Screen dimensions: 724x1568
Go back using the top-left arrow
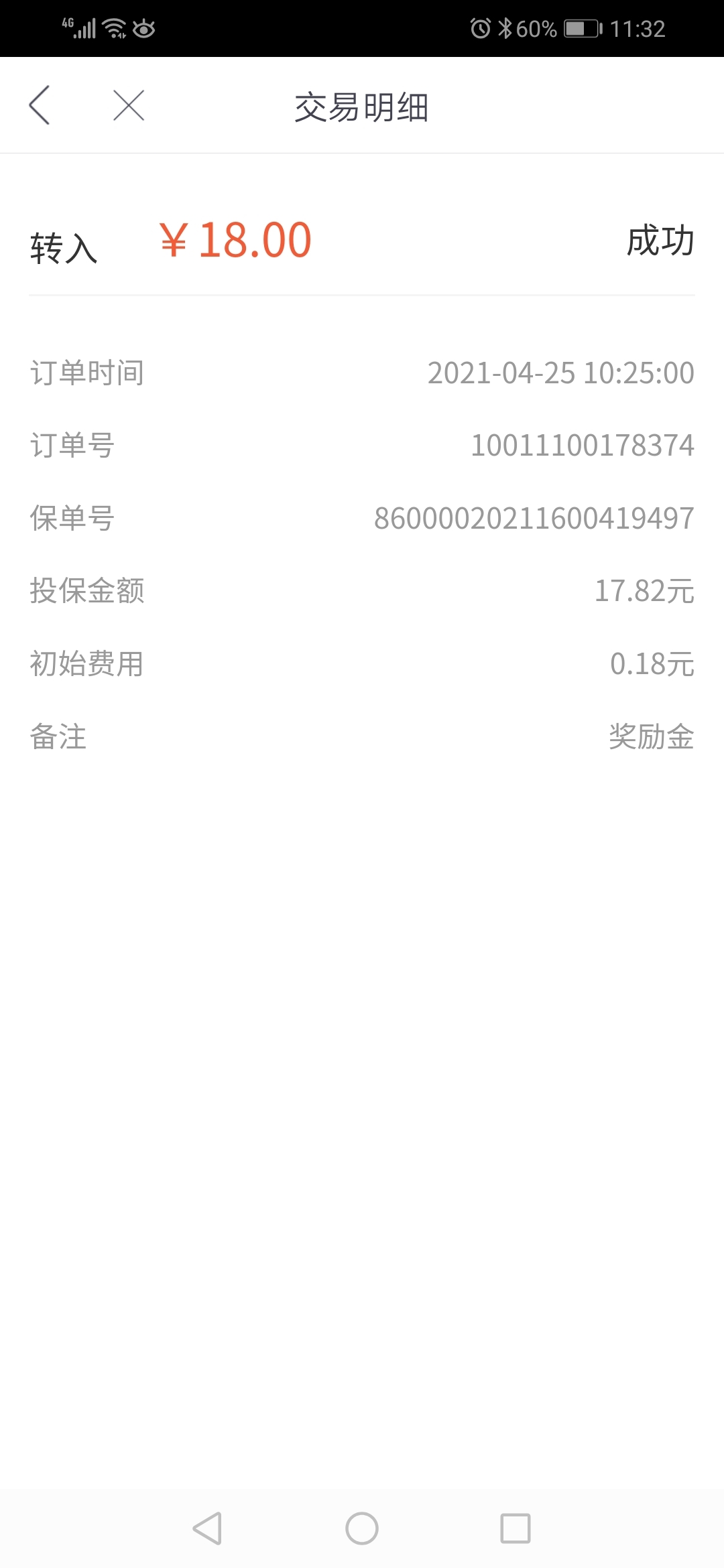coord(40,105)
